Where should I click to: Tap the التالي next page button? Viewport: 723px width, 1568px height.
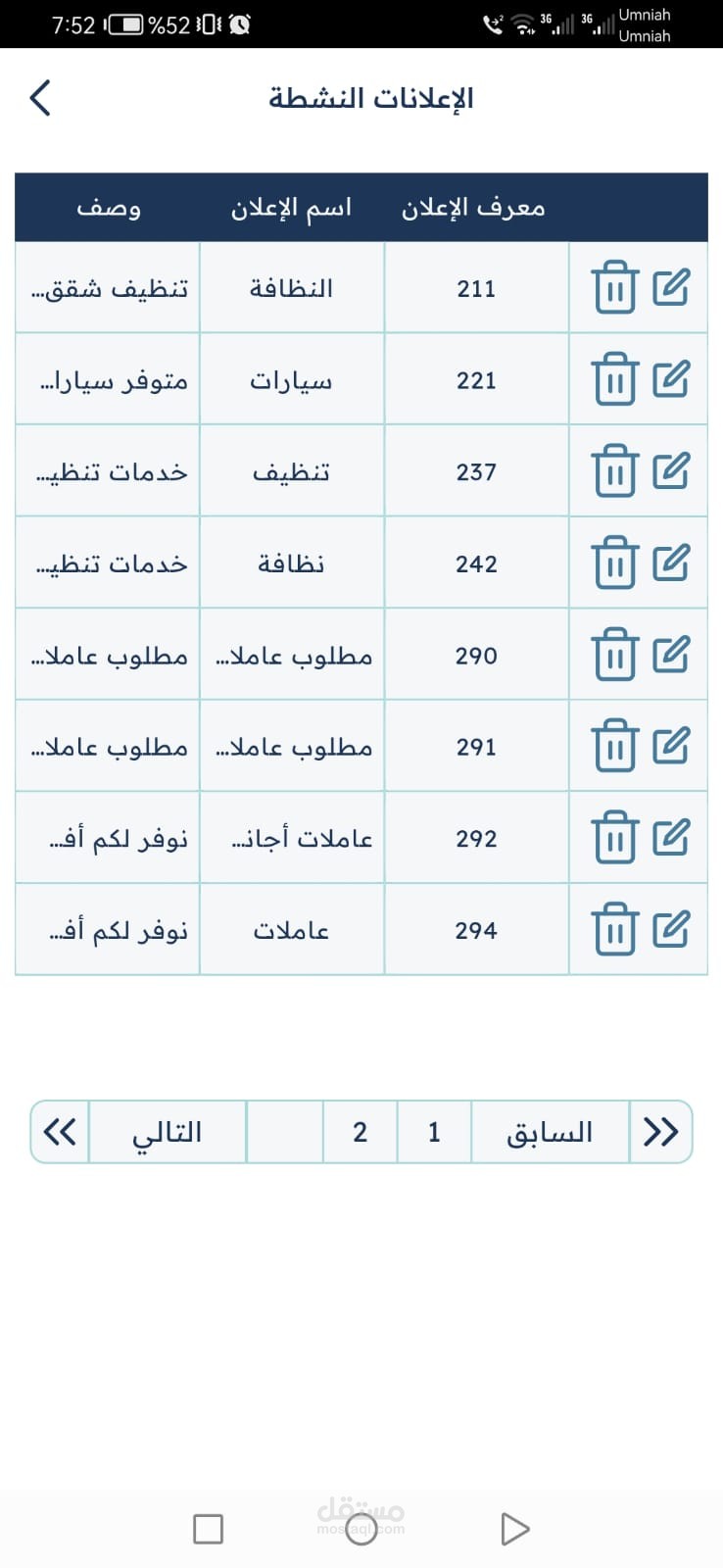point(168,1132)
